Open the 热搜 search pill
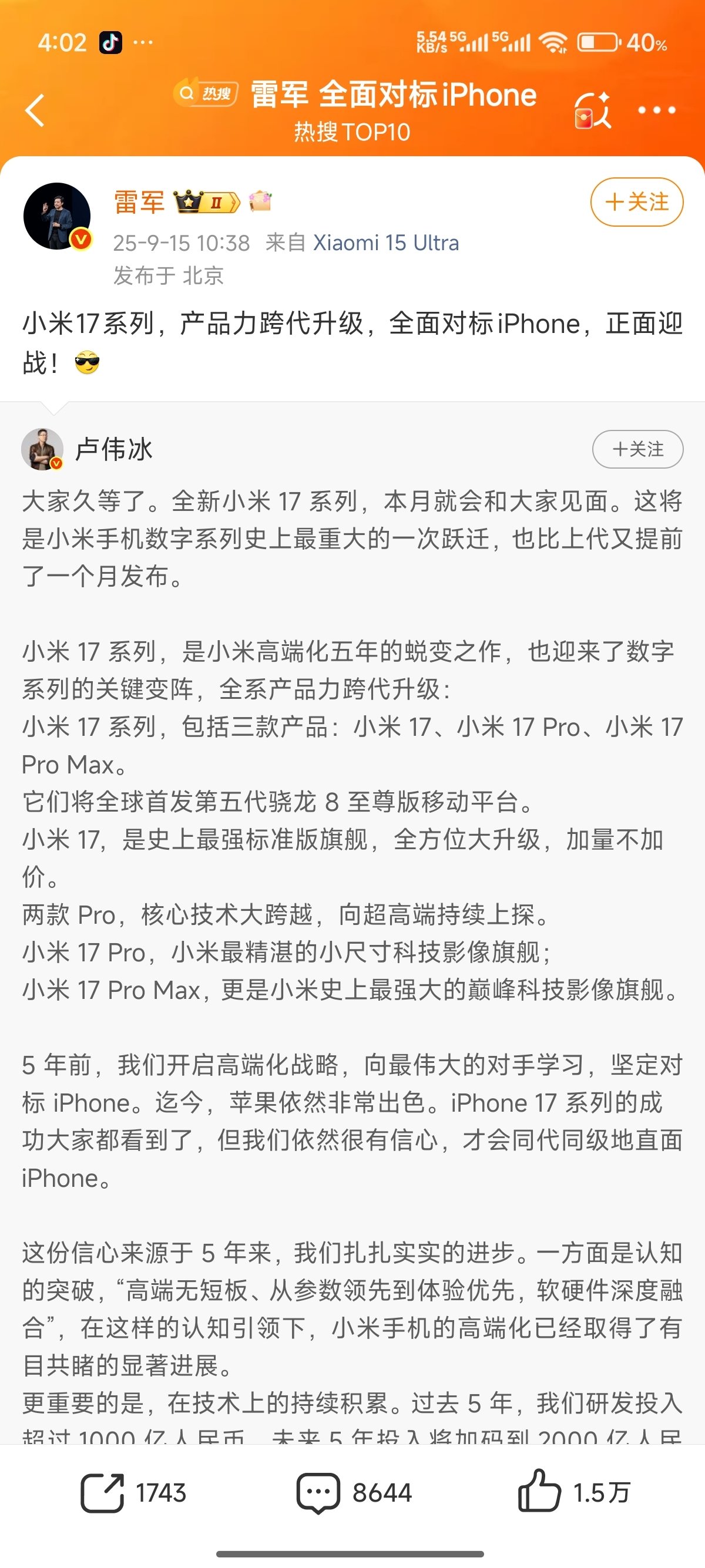This screenshot has height=1568, width=705. click(206, 93)
